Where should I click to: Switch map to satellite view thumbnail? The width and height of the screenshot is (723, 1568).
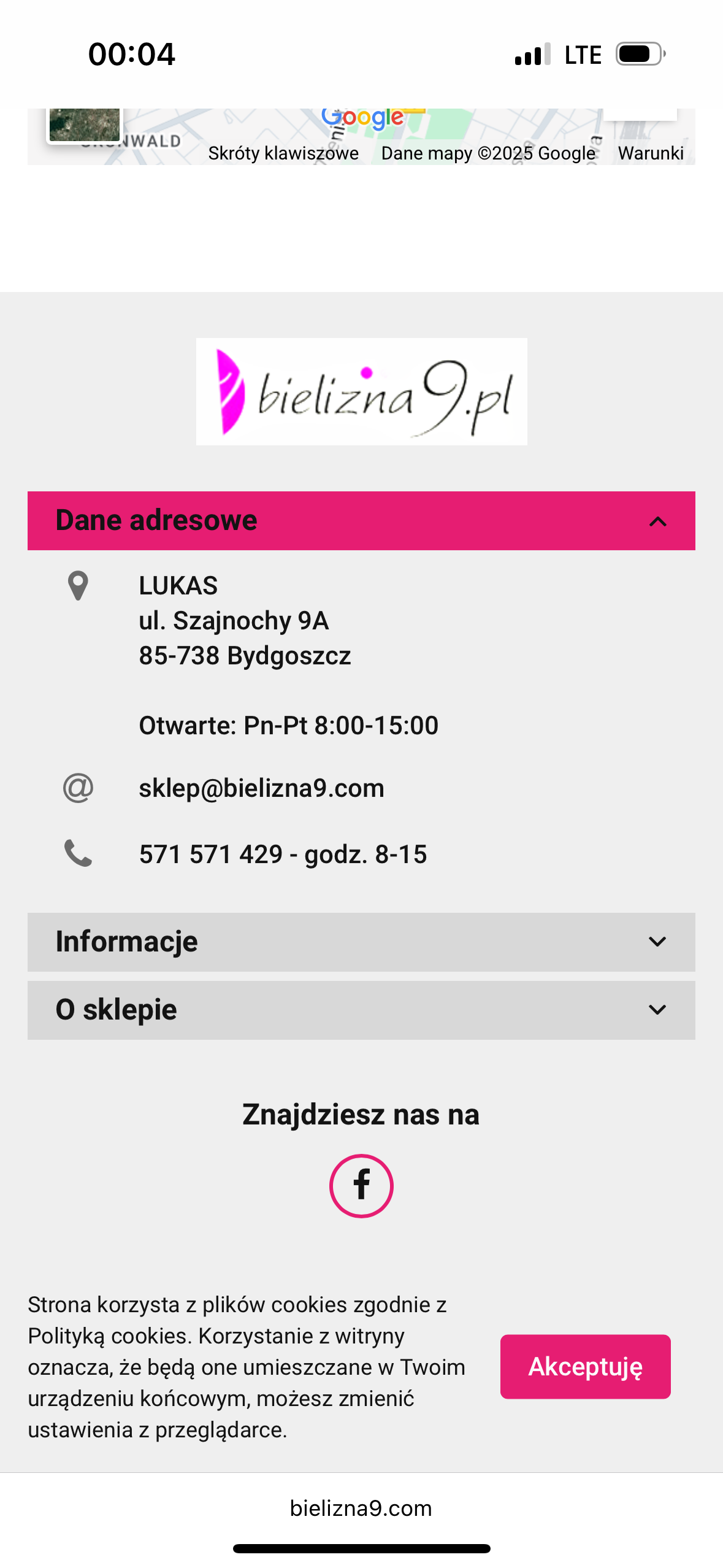pyautogui.click(x=85, y=125)
